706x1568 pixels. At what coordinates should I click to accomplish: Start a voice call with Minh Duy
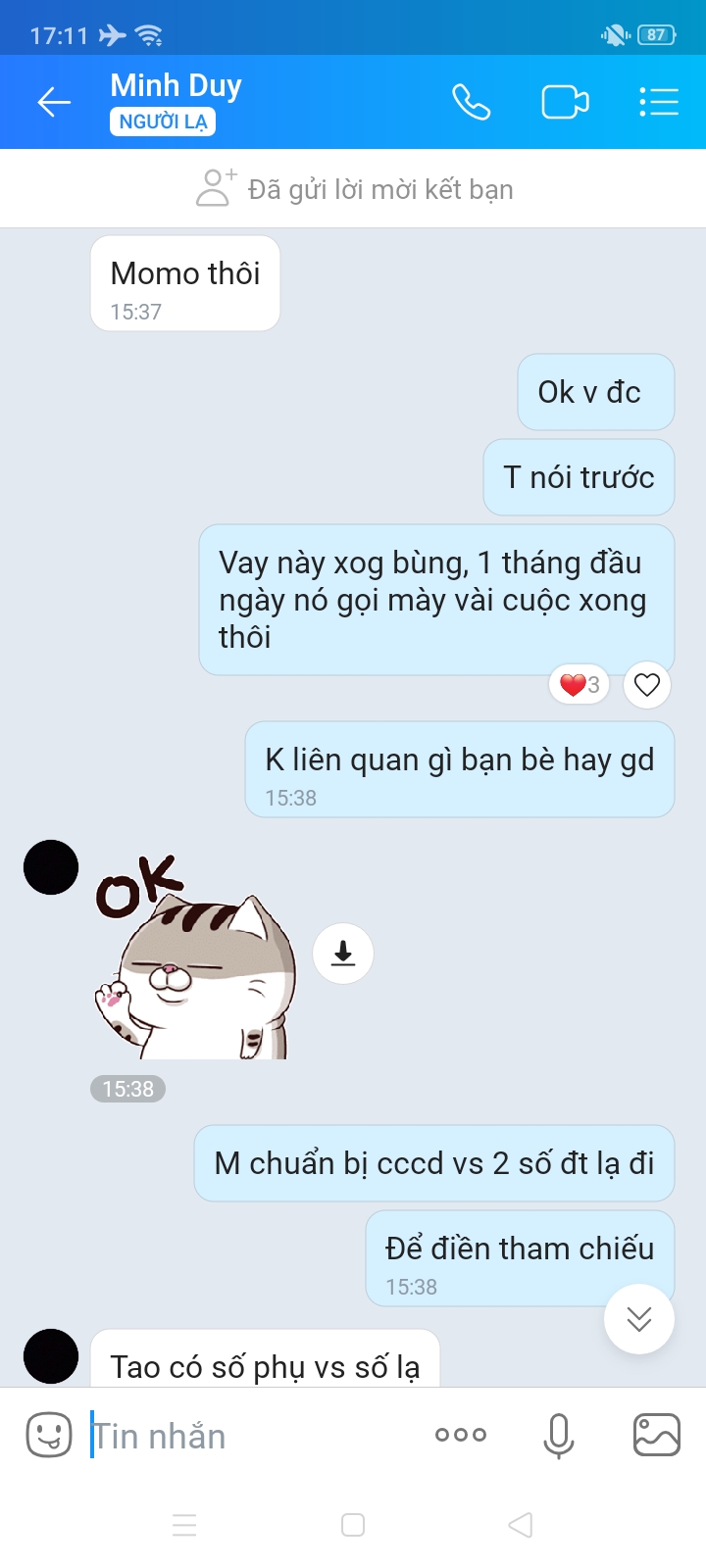click(471, 101)
